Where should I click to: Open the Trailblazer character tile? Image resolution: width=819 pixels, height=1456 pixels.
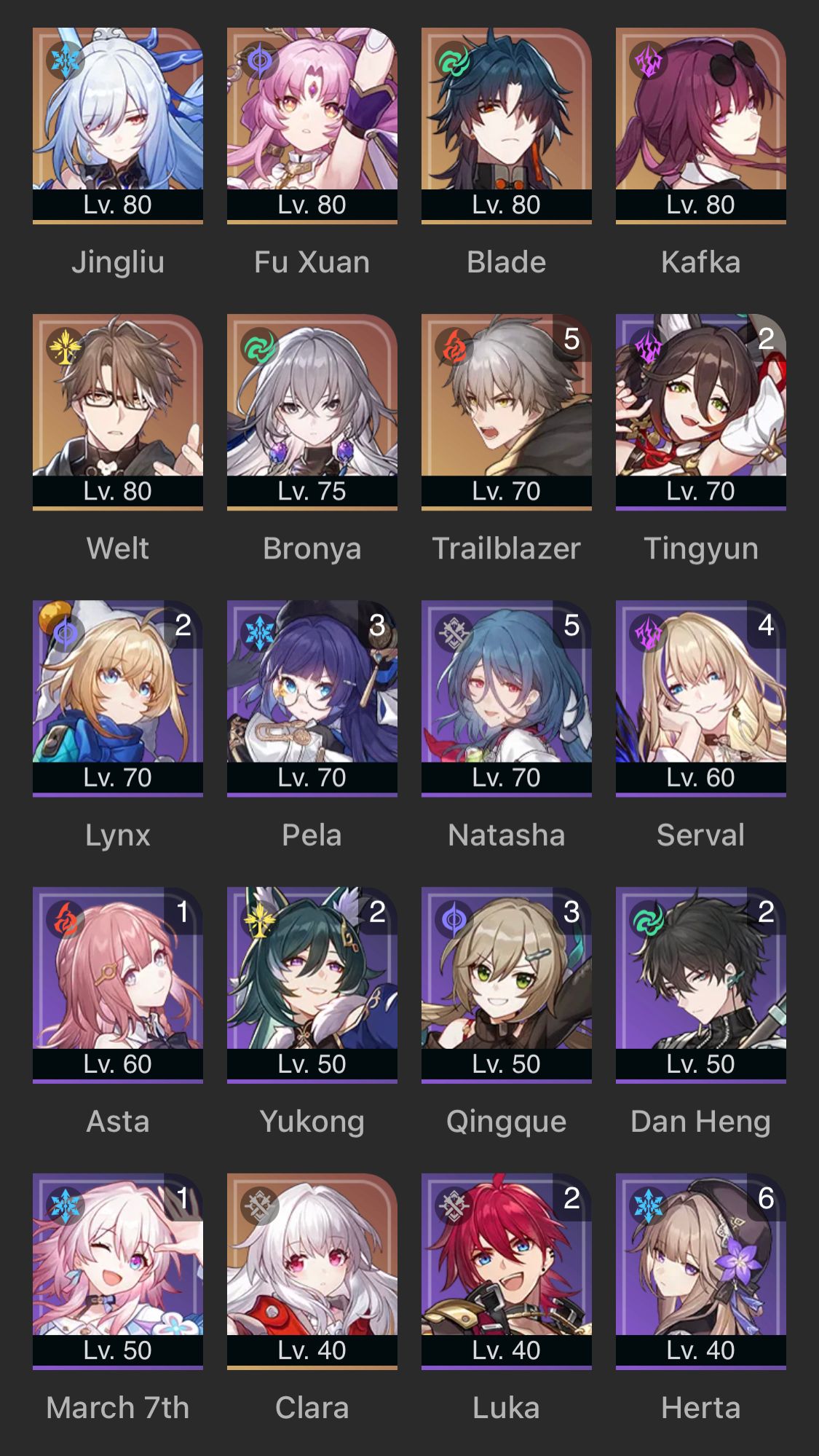[x=506, y=410]
